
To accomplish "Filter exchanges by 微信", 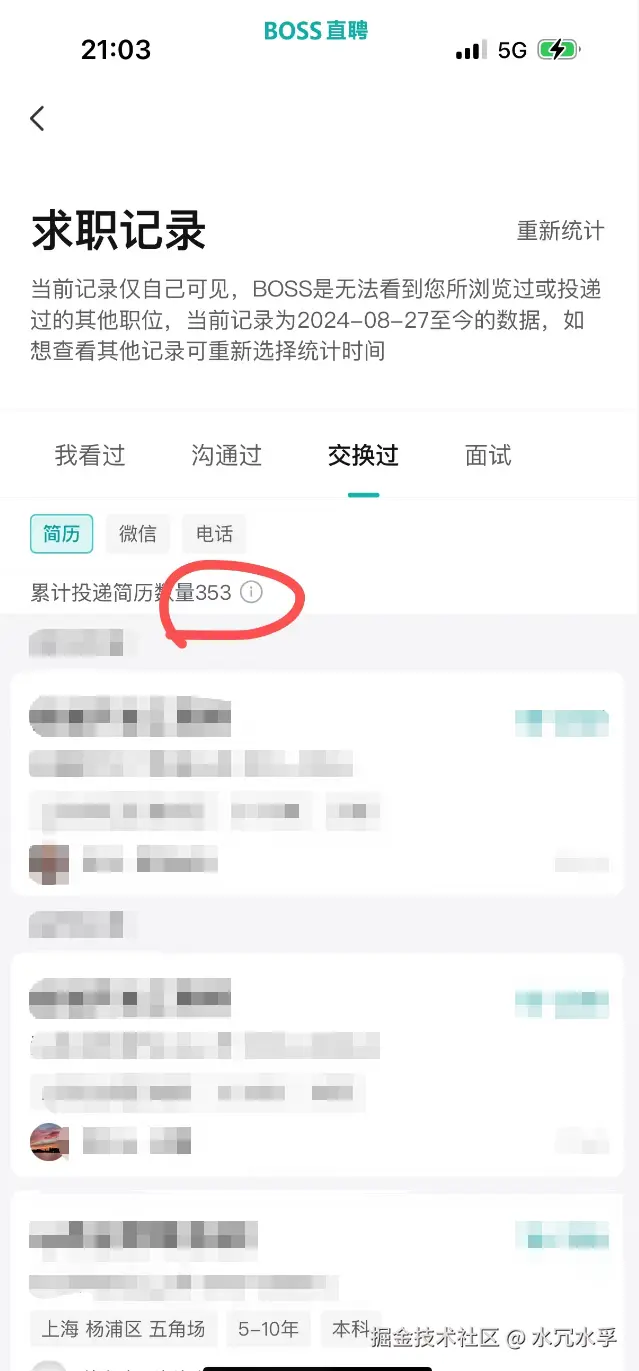I will [138, 534].
